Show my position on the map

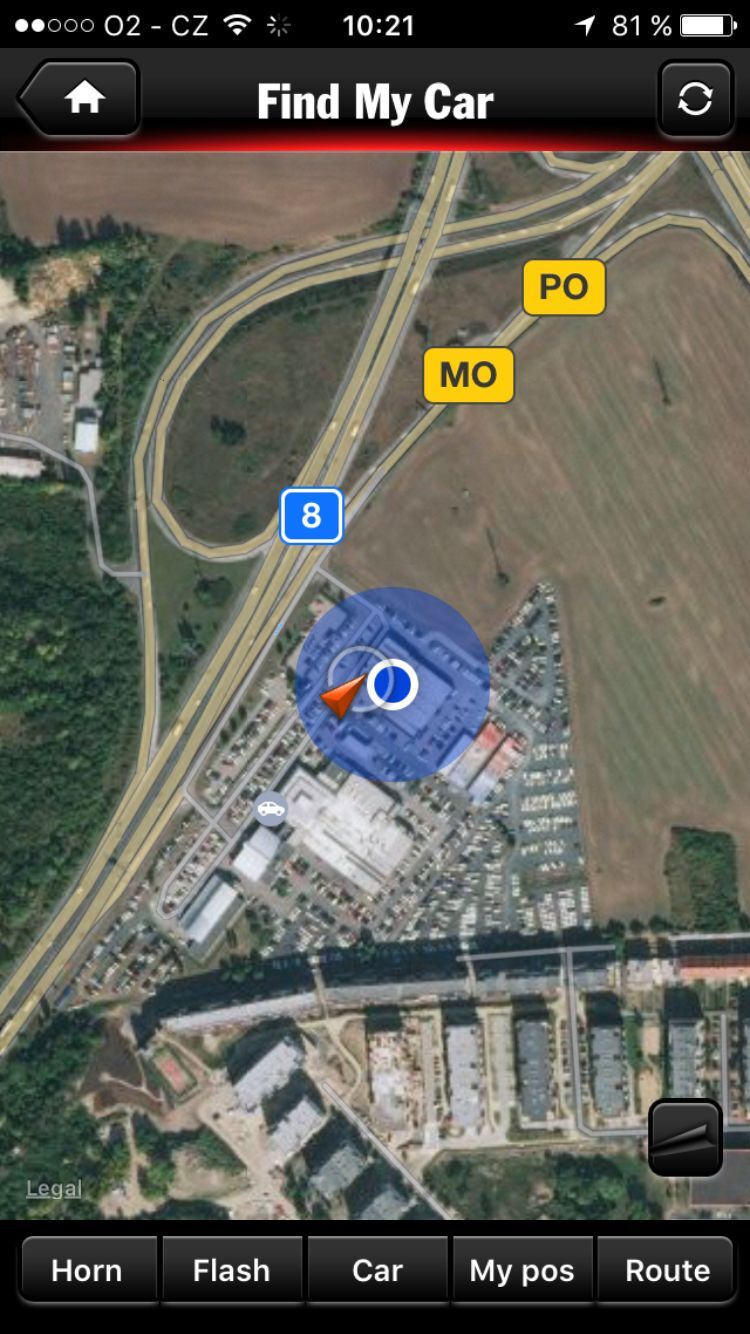click(x=522, y=1270)
